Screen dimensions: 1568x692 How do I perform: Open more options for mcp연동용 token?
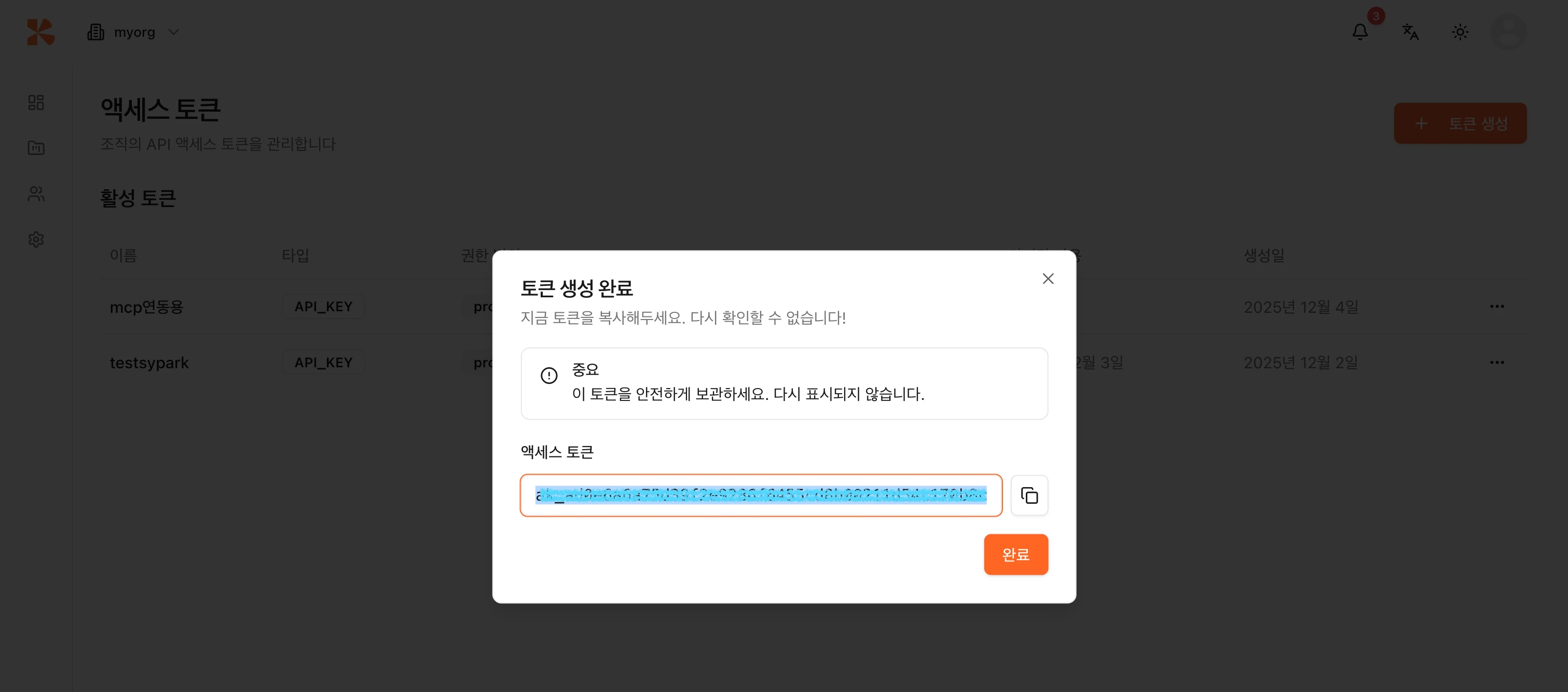(1497, 307)
